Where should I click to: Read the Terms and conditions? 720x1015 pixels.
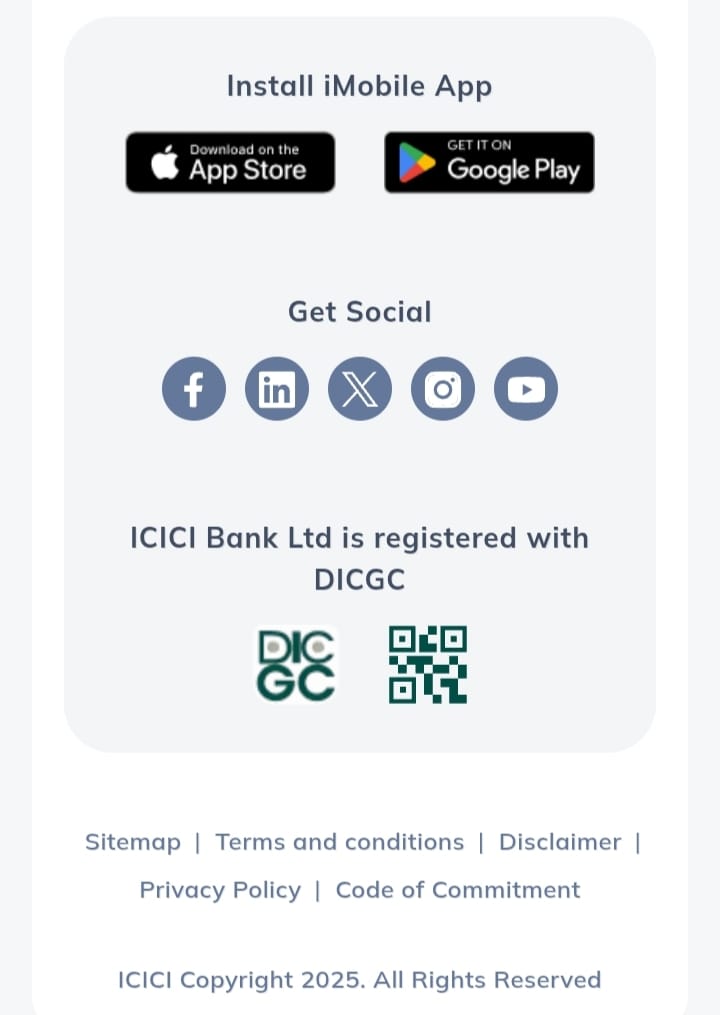[x=340, y=842]
